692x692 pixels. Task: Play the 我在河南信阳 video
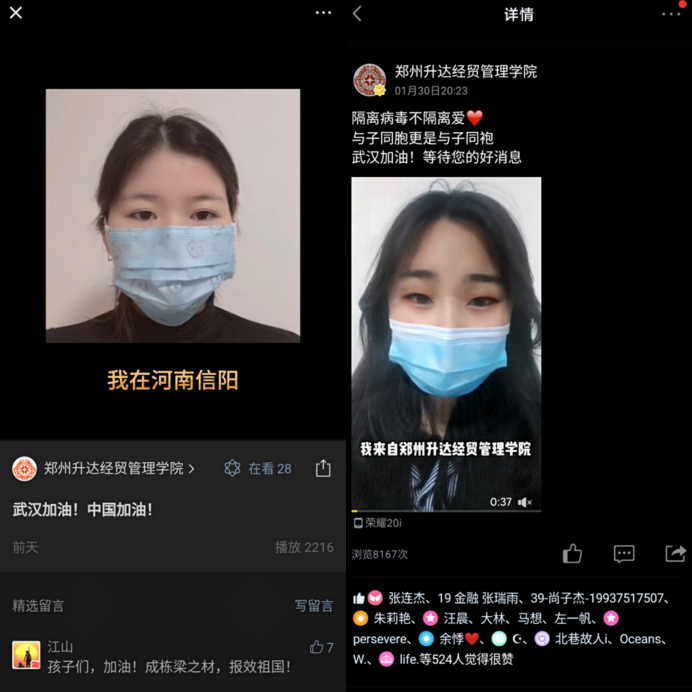click(172, 215)
